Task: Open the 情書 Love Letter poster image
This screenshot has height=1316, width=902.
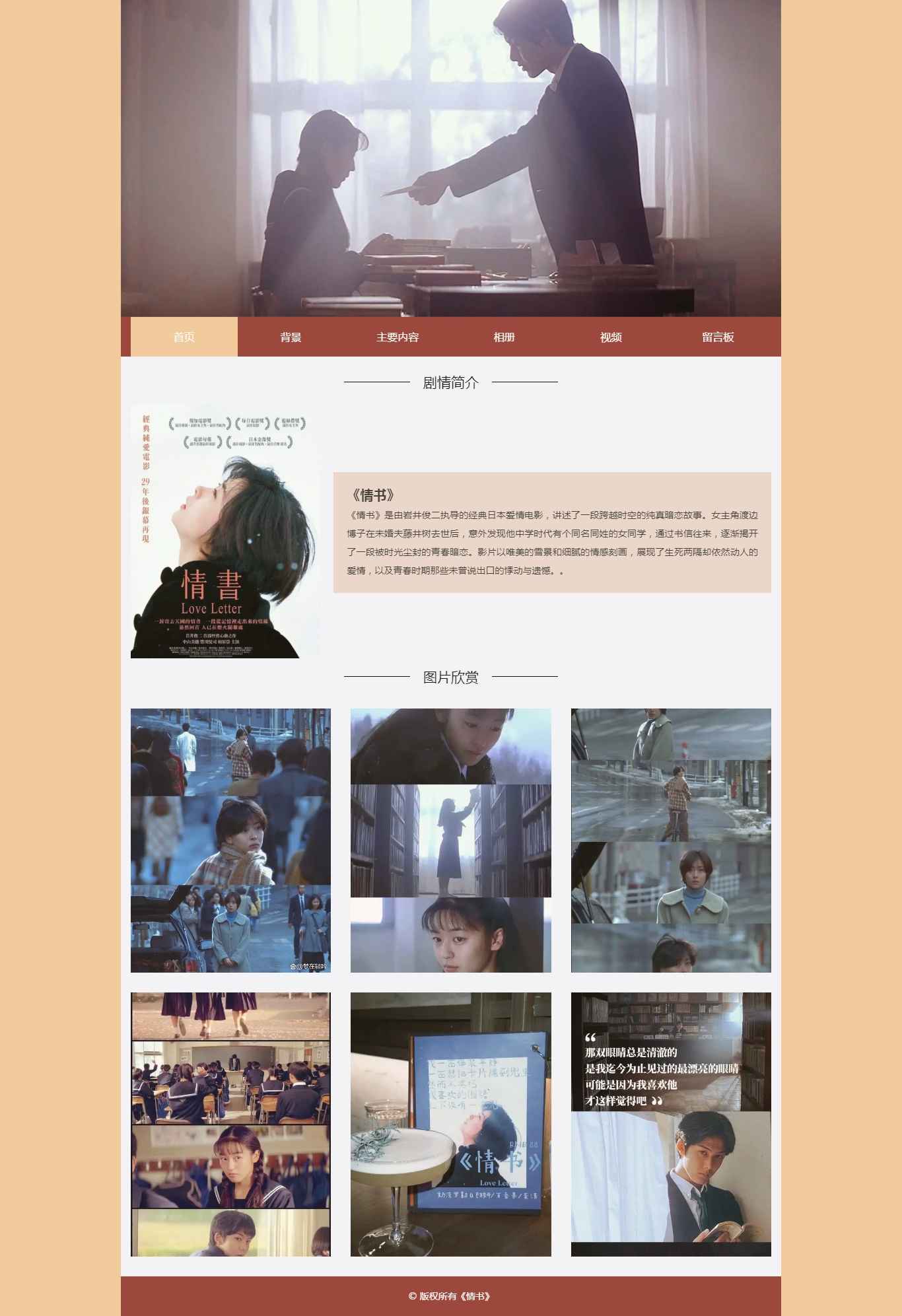Action: [225, 532]
